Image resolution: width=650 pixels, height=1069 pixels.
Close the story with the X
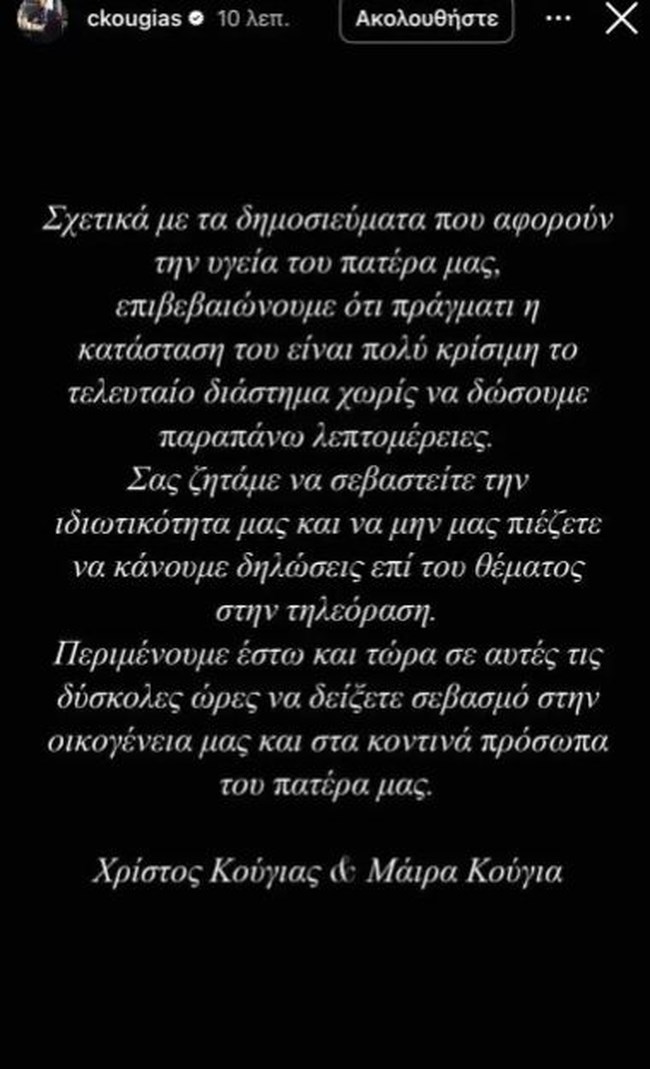[x=621, y=19]
